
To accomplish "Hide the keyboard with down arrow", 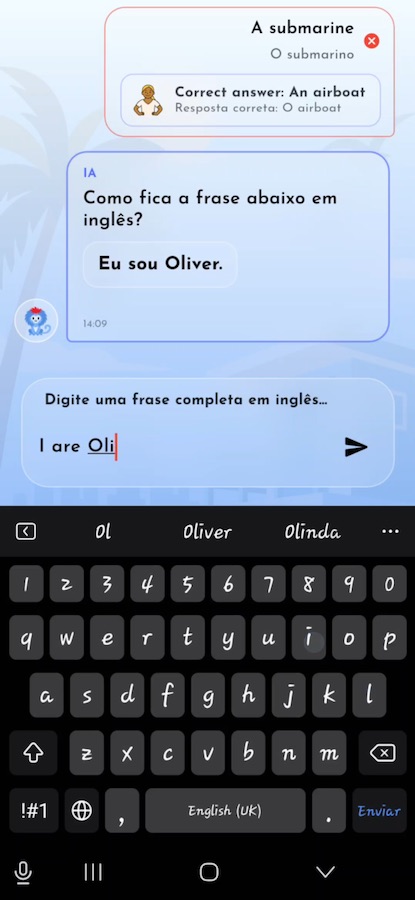I will click(x=325, y=872).
